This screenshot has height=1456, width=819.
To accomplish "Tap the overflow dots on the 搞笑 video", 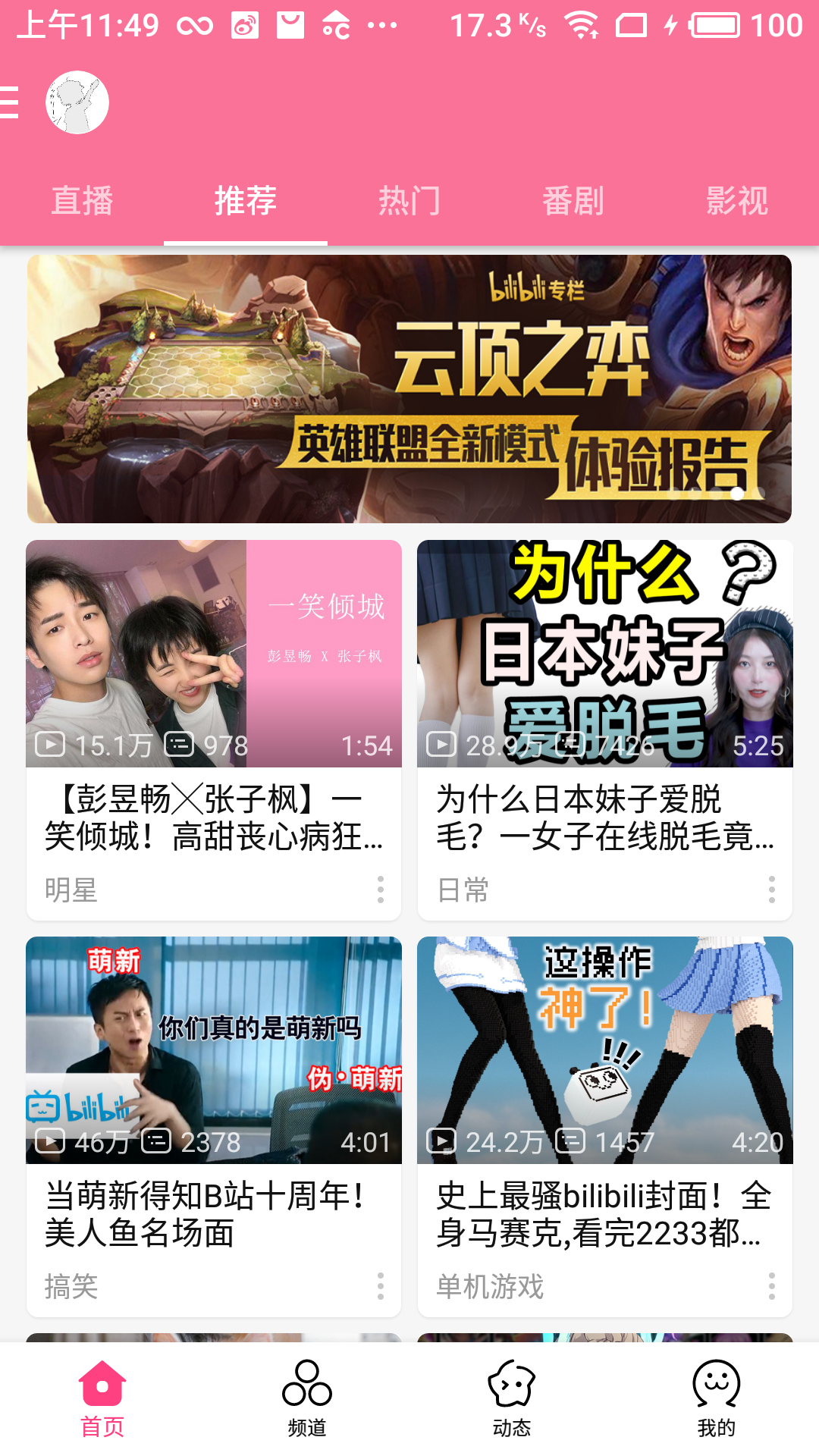I will pyautogui.click(x=381, y=1286).
